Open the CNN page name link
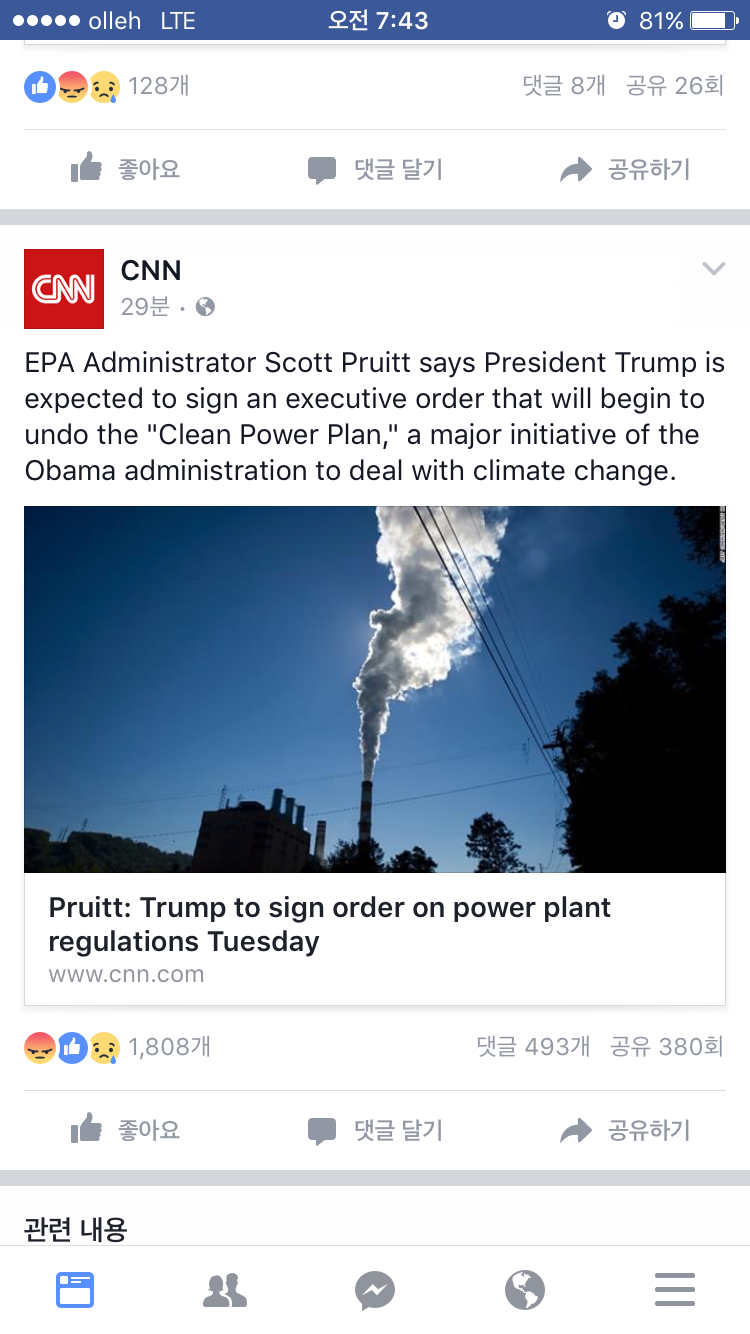The width and height of the screenshot is (750, 1334). [151, 270]
